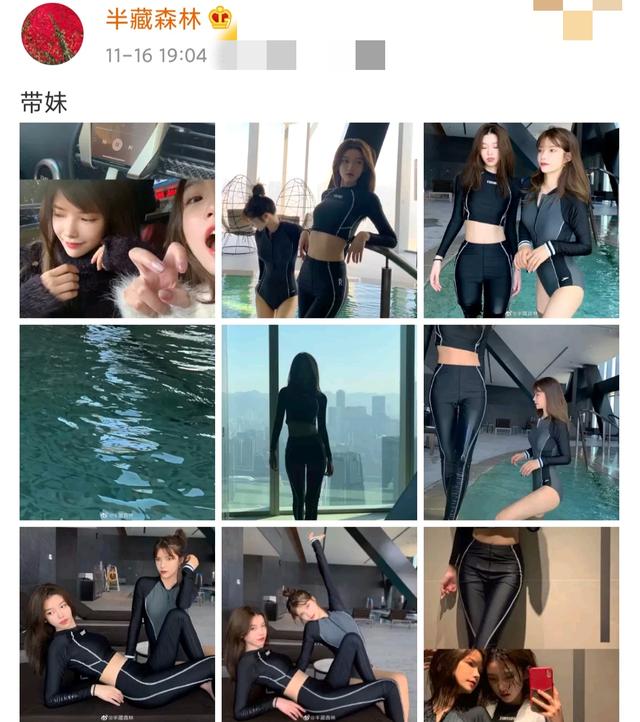The image size is (640, 722).
Task: Open the car selfie photo
Action: coord(117,220)
